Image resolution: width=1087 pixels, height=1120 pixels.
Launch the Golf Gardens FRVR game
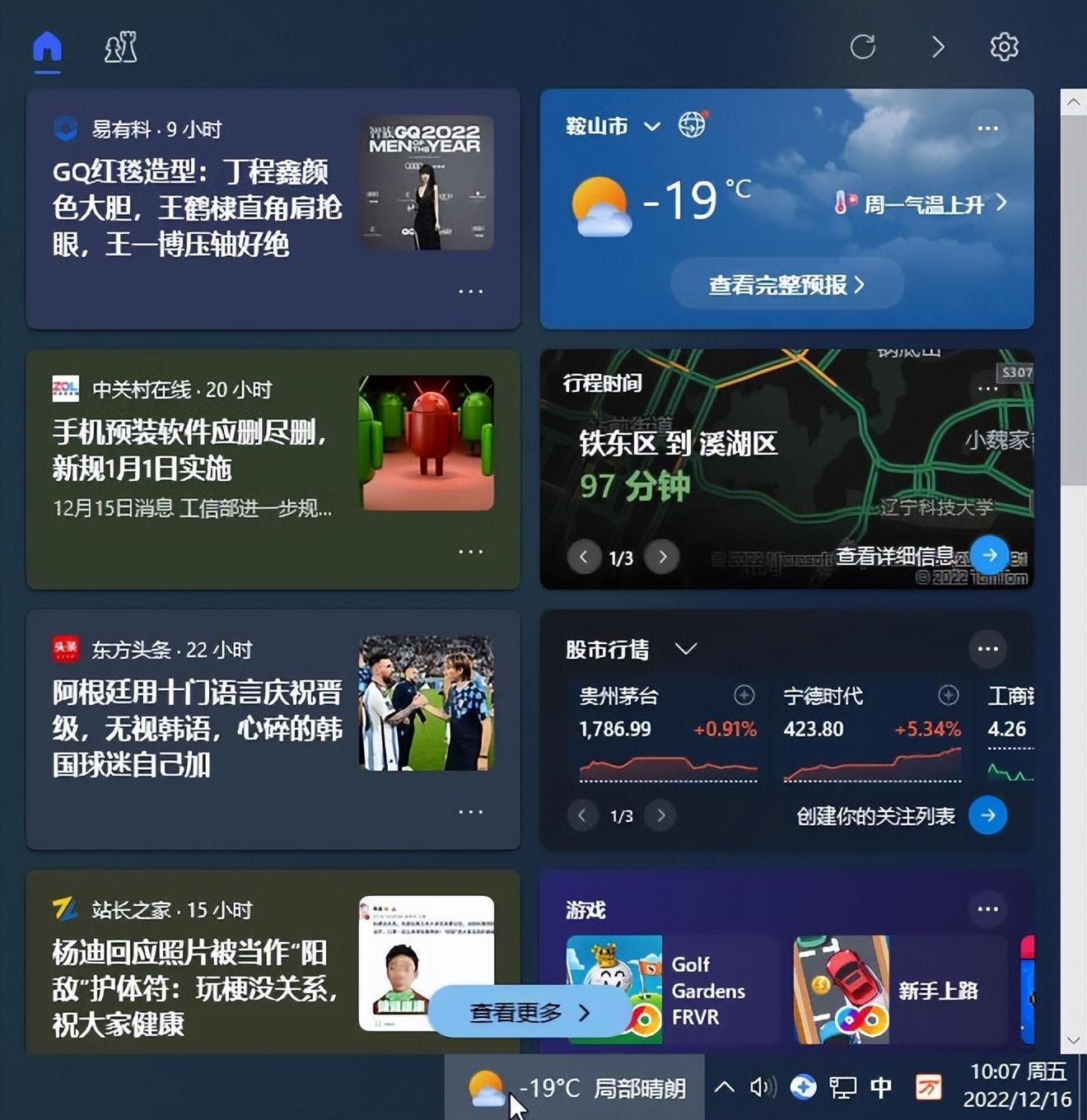670,989
